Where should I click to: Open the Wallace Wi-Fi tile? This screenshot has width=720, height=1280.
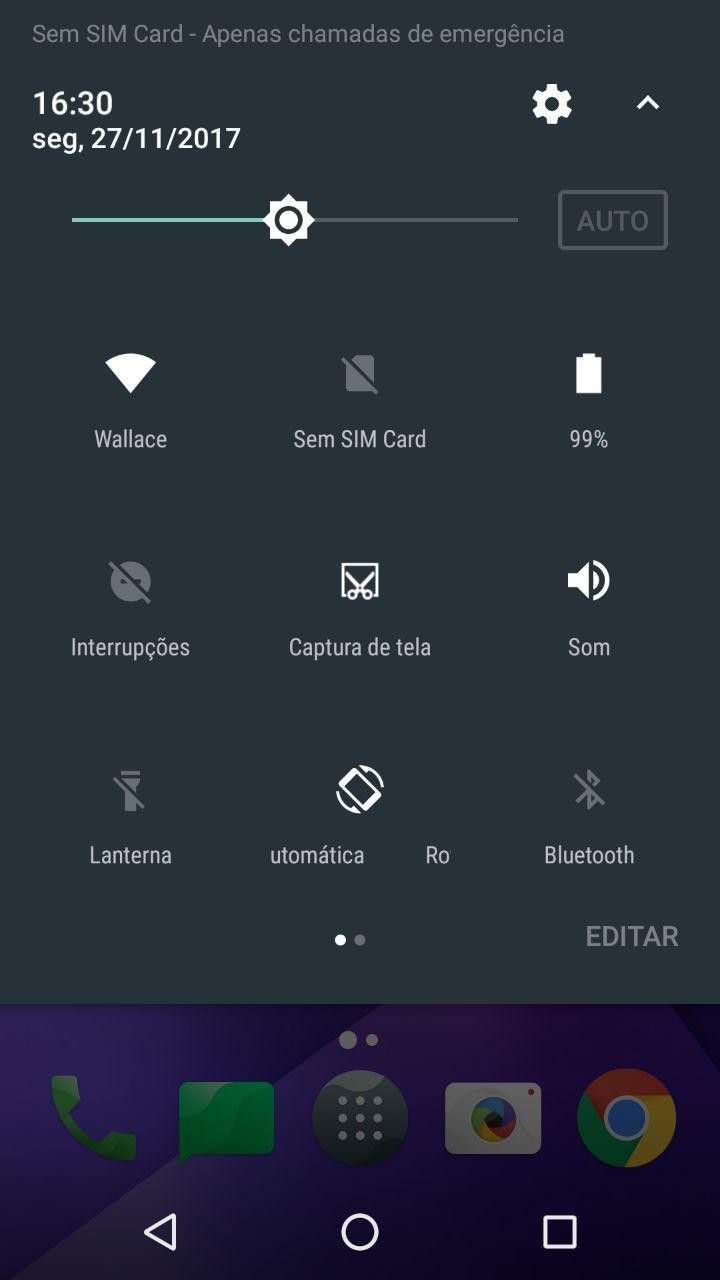pos(130,375)
